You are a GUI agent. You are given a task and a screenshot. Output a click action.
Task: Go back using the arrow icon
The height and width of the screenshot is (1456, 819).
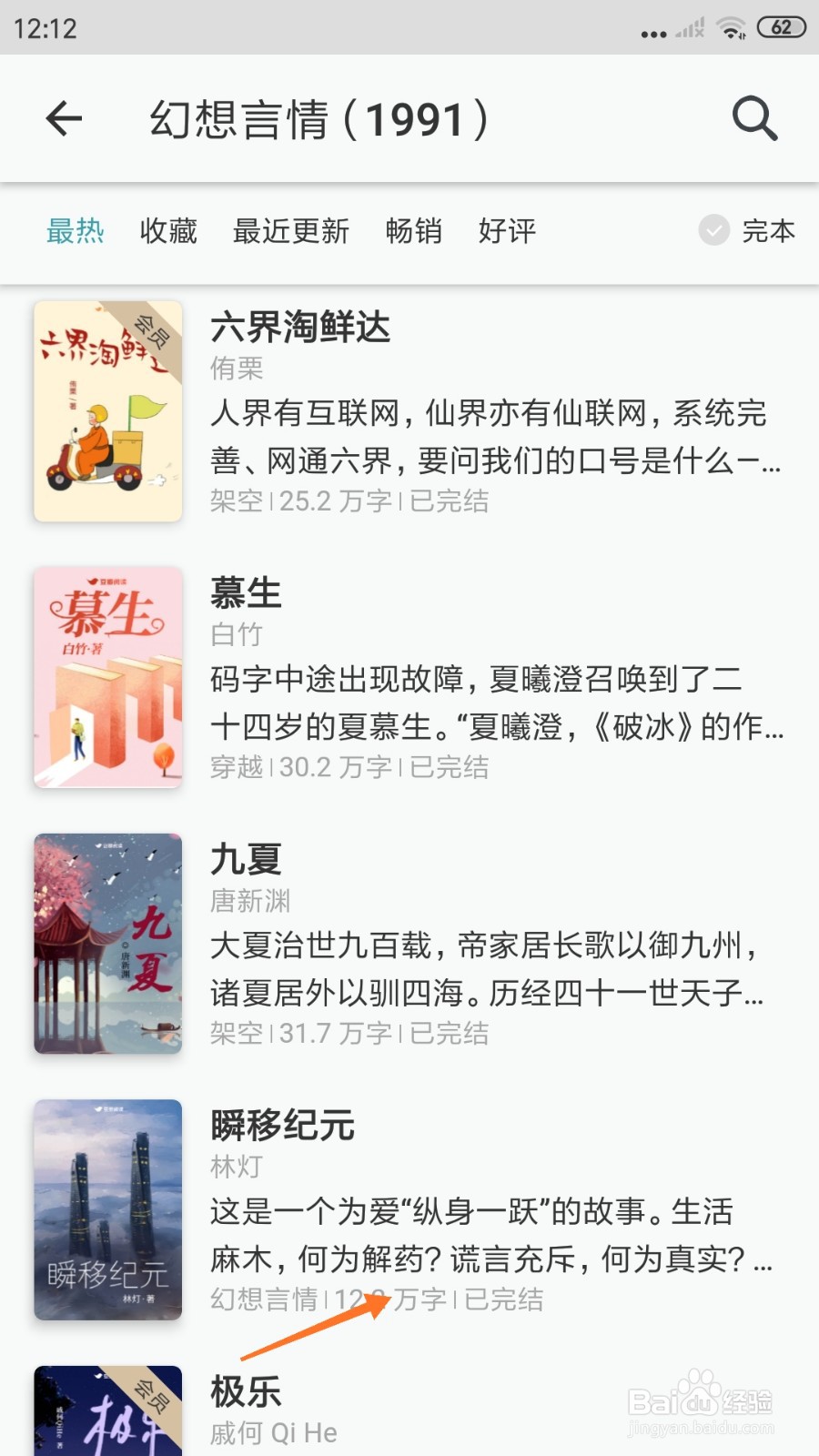[x=64, y=118]
